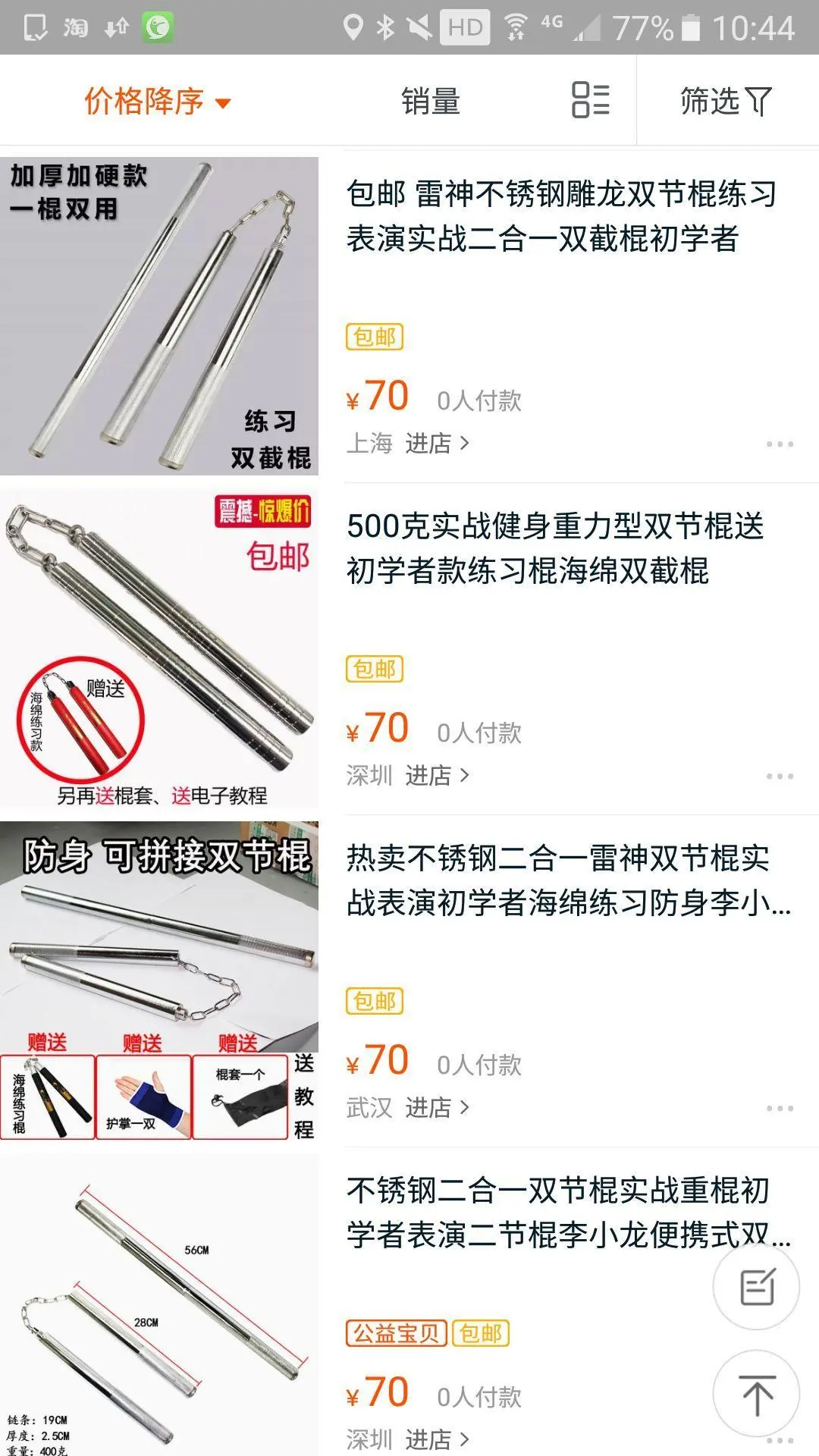Open more options for the 500克 listing

point(779,777)
